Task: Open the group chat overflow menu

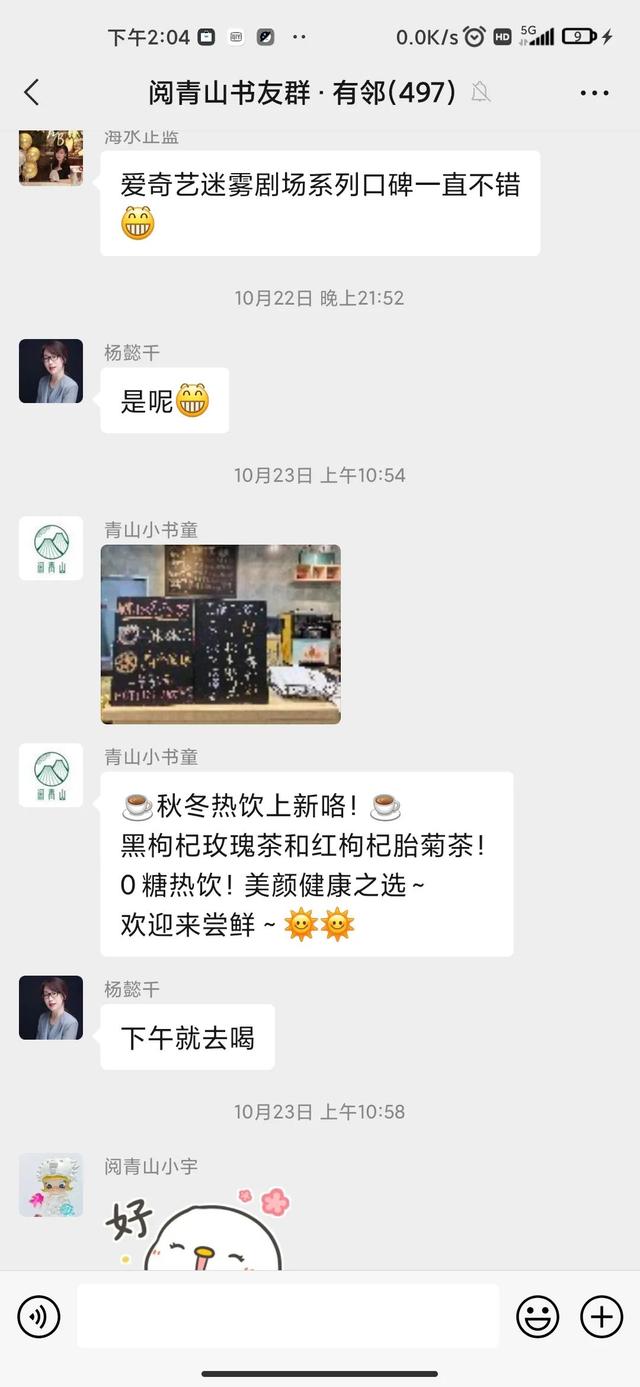Action: pyautogui.click(x=594, y=93)
